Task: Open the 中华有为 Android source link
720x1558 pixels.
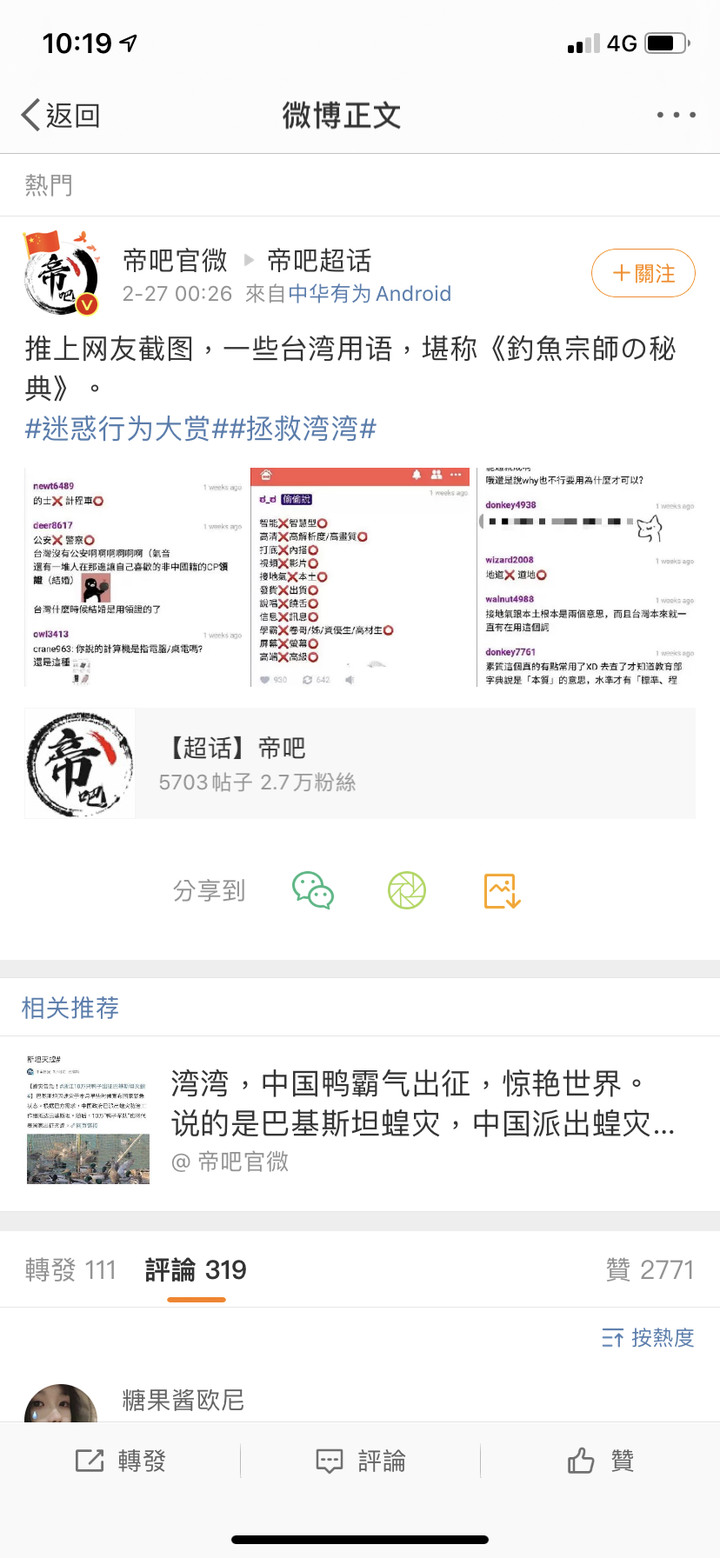Action: pyautogui.click(x=370, y=294)
